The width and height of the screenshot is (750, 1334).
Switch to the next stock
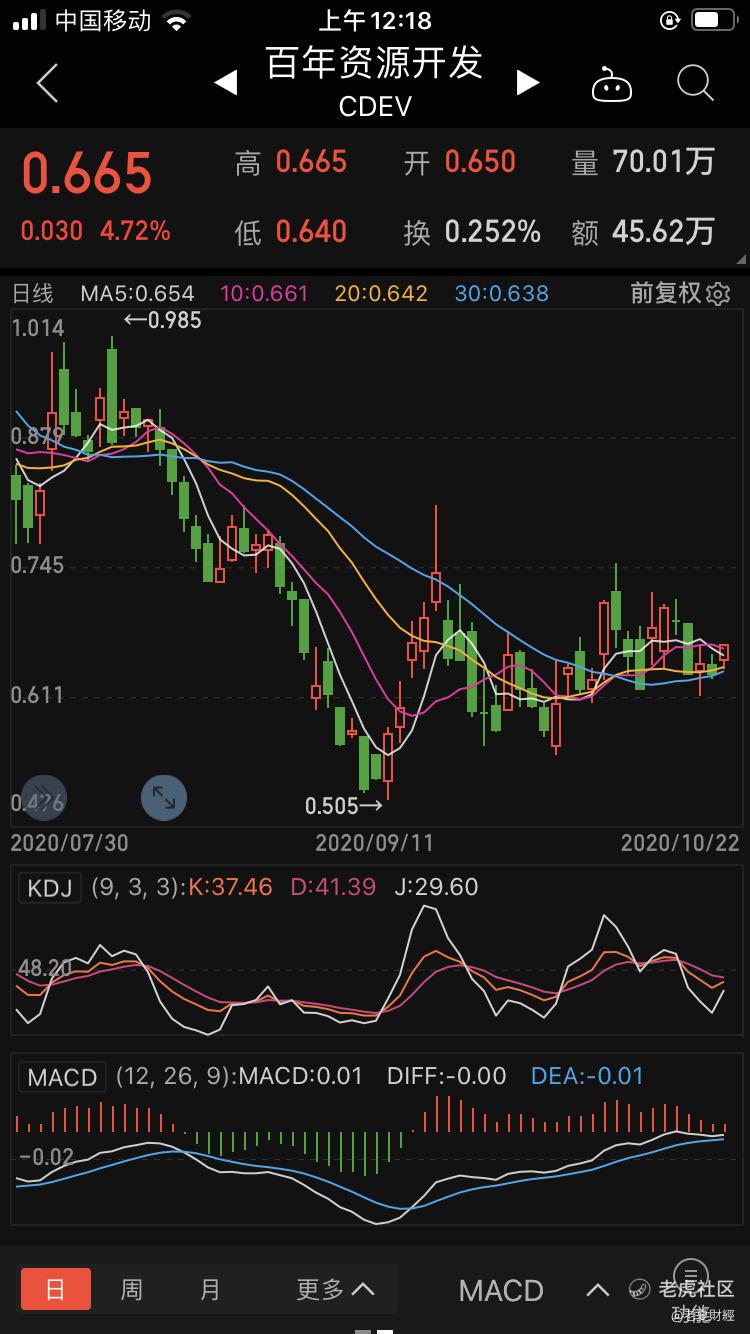[x=527, y=83]
